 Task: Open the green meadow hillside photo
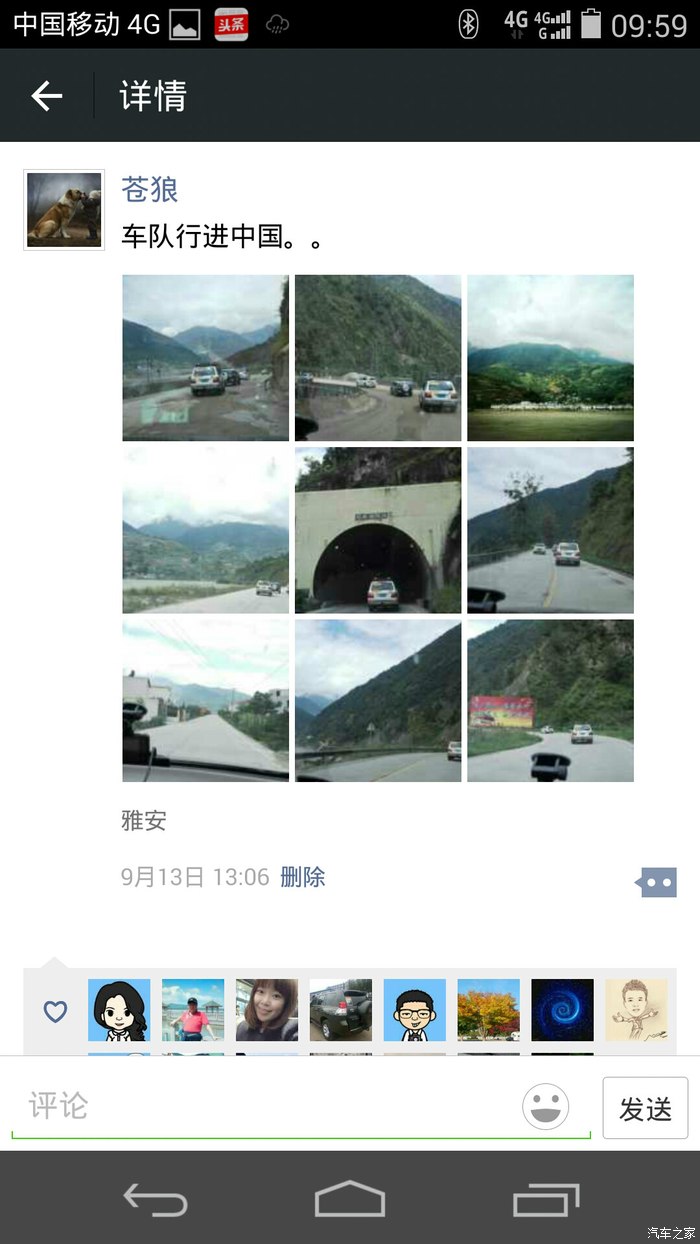coord(550,358)
